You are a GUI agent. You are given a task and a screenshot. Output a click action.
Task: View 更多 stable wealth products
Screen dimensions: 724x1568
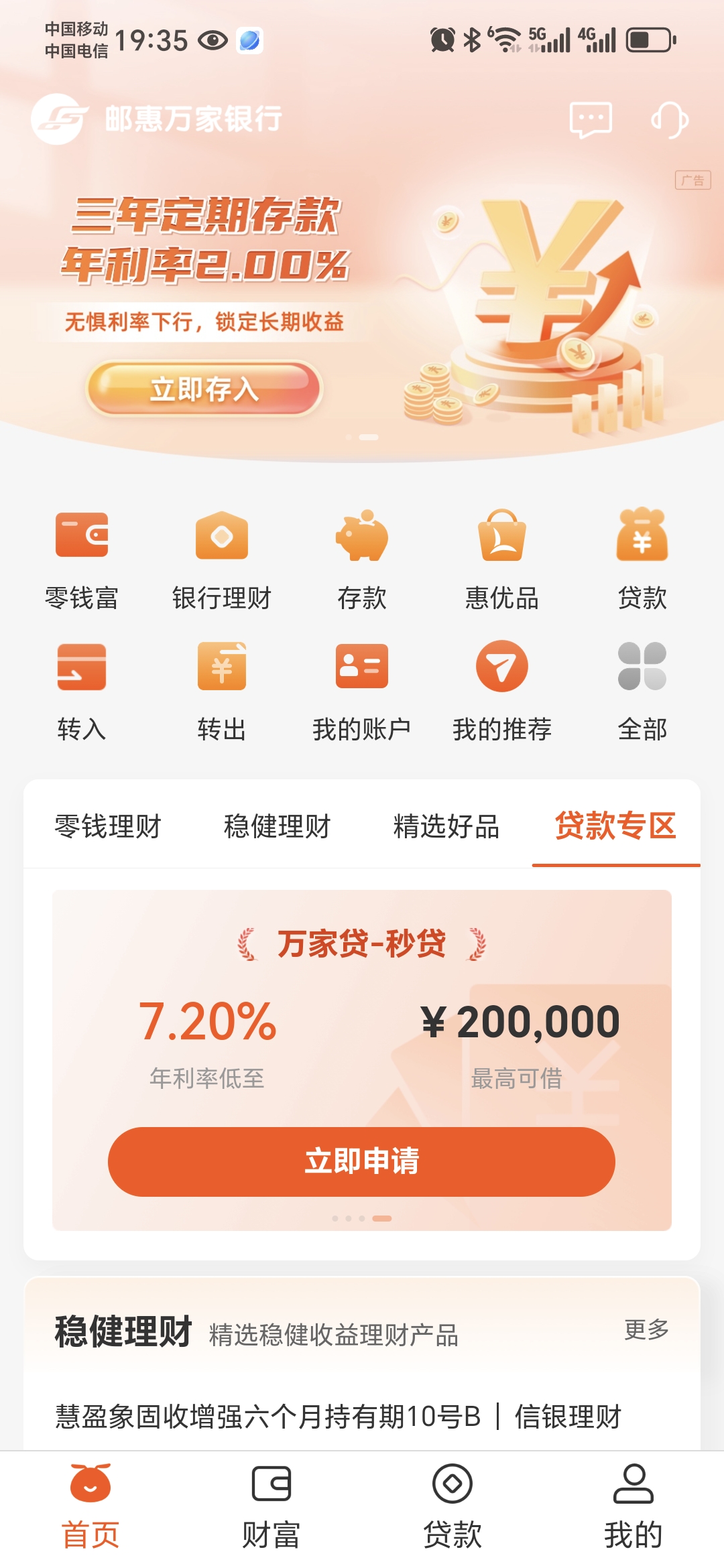[647, 1329]
